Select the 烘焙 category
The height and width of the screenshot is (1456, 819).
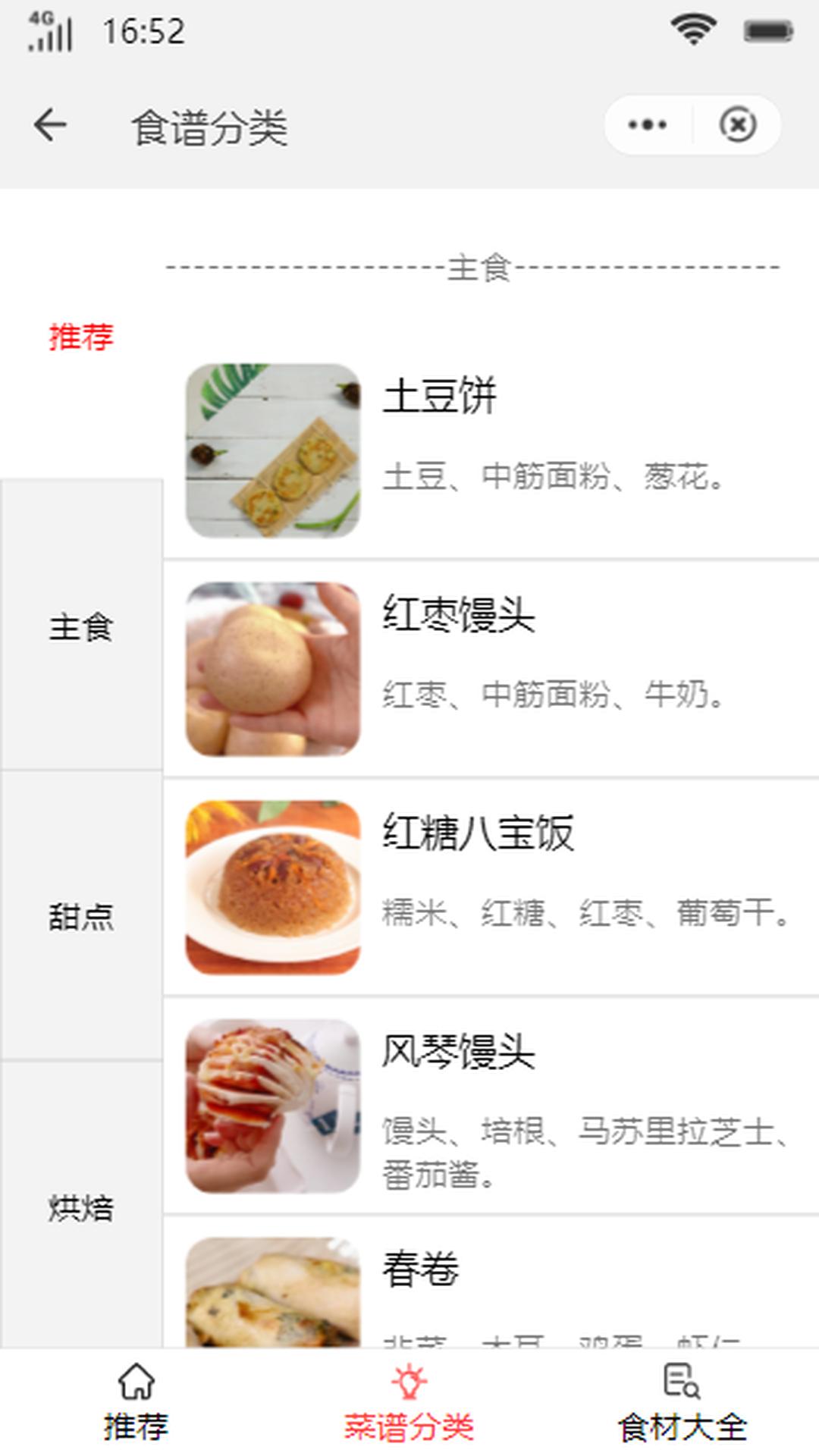pyautogui.click(x=81, y=1211)
